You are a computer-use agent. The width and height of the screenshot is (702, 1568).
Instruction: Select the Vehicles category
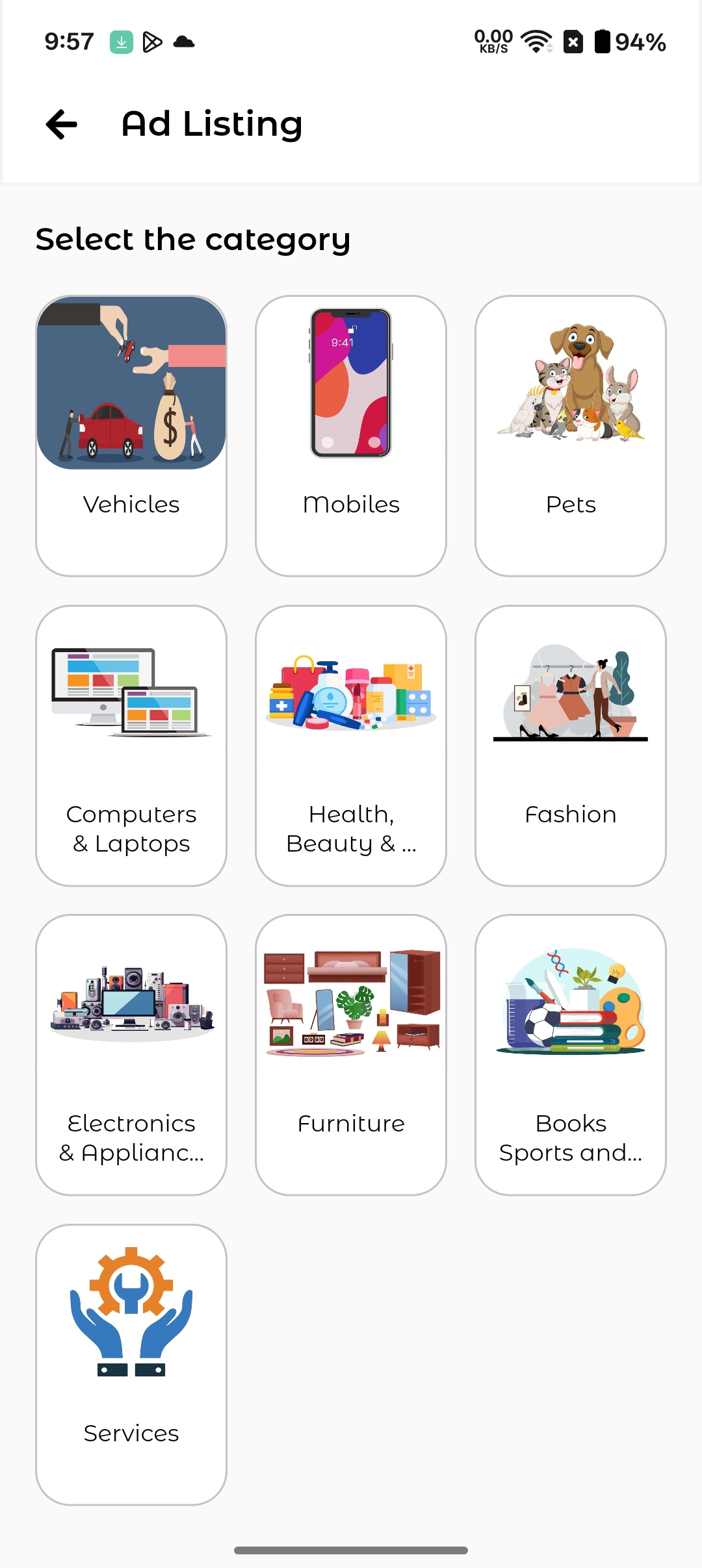coord(131,435)
